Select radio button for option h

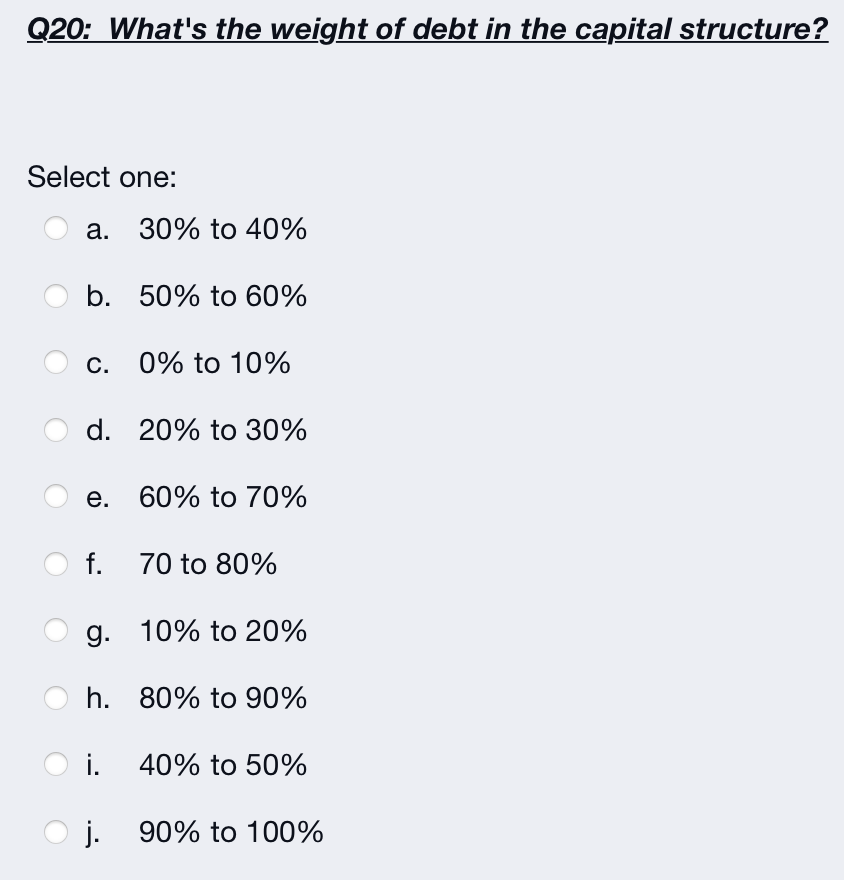point(56,698)
